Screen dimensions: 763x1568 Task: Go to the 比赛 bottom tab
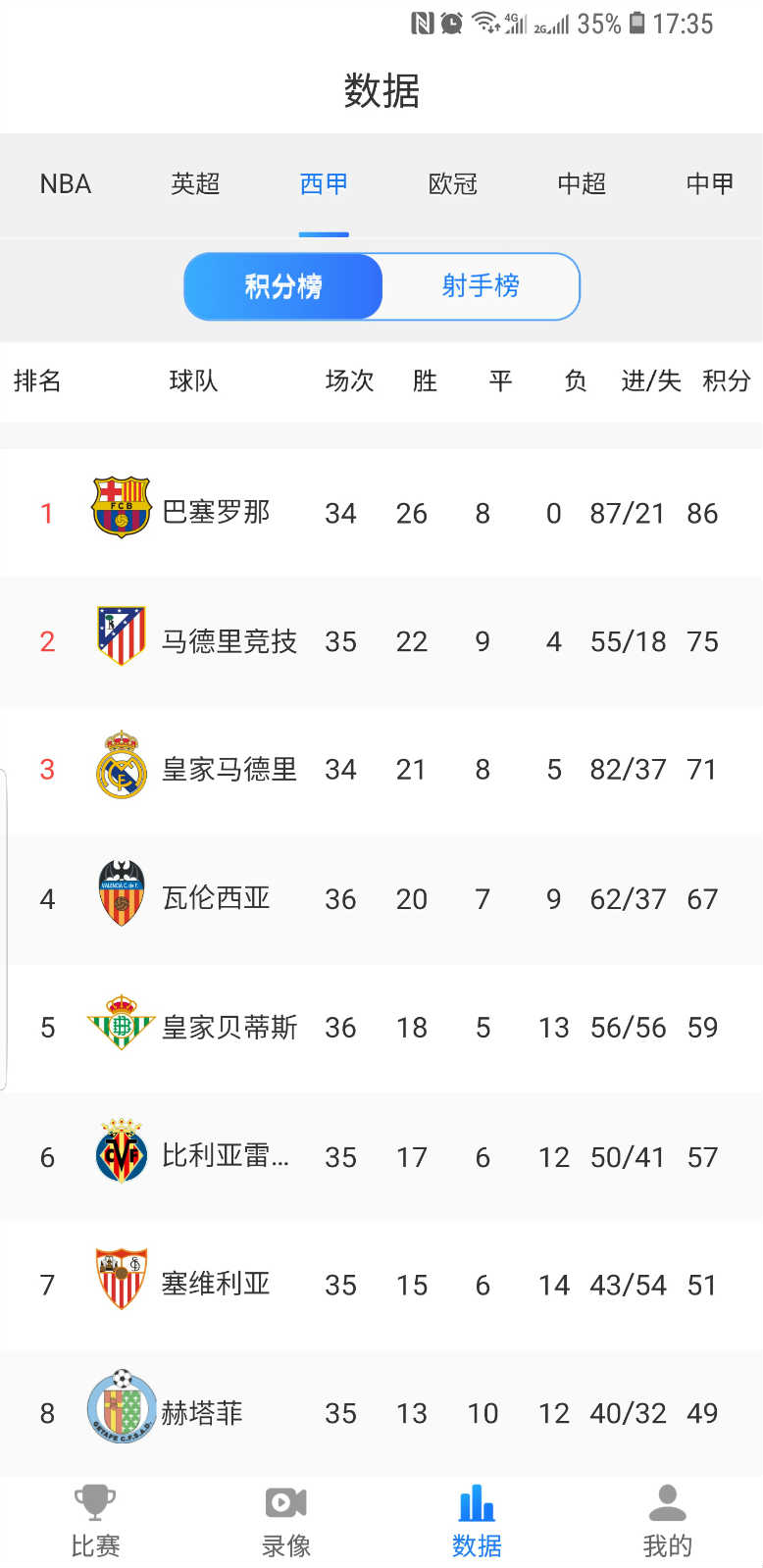point(95,1522)
